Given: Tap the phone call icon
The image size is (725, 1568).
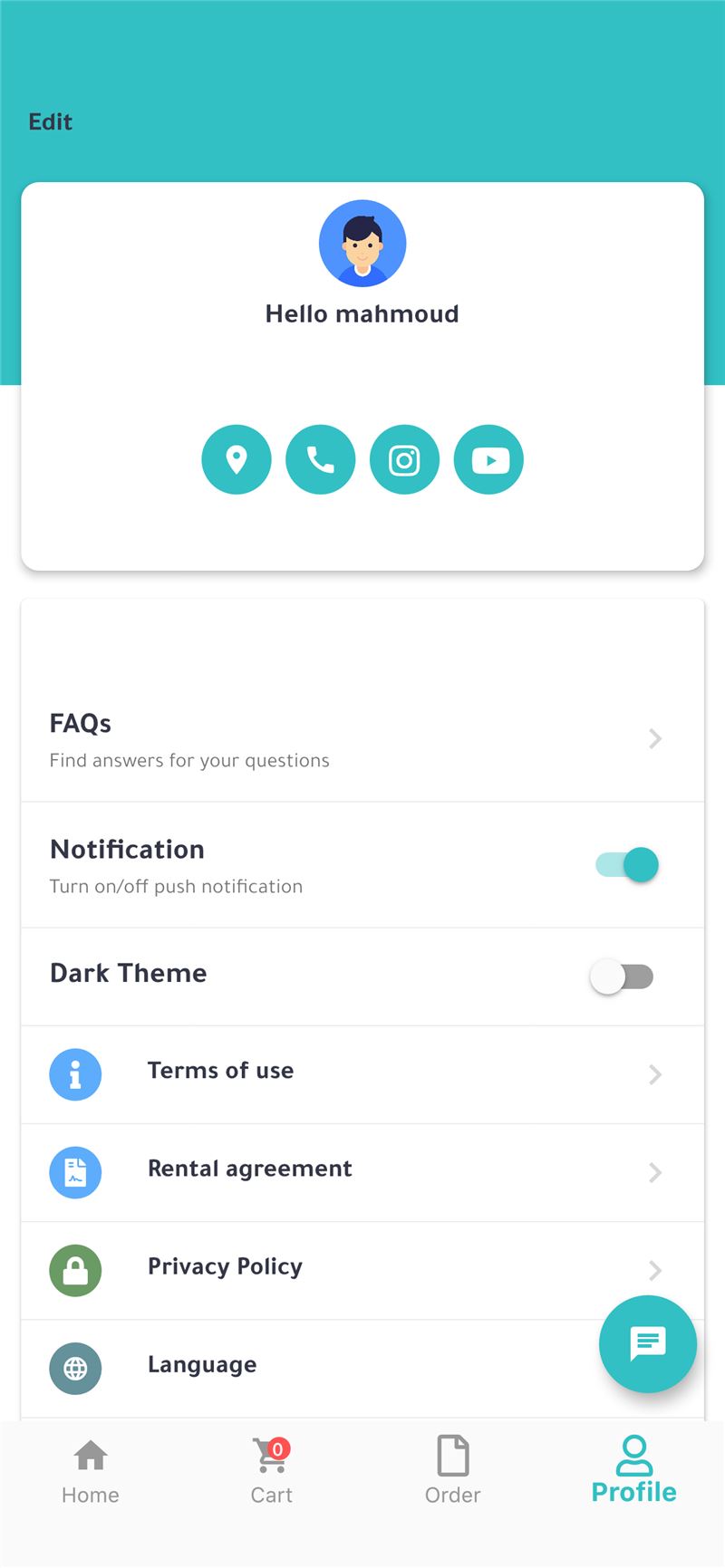Looking at the screenshot, I should click(x=321, y=459).
